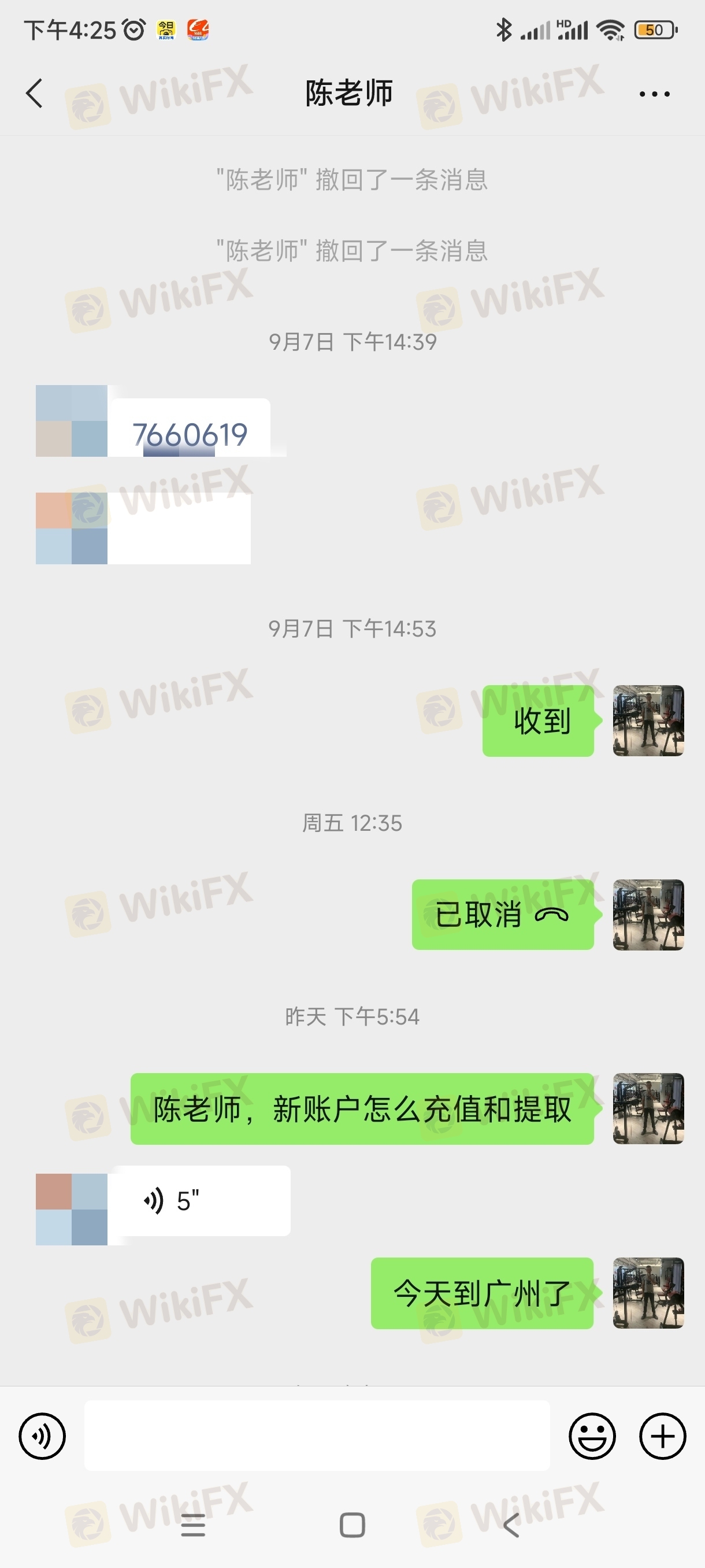Viewport: 705px width, 1568px height.
Task: Open the three-dot chat info menu
Action: pyautogui.click(x=655, y=94)
